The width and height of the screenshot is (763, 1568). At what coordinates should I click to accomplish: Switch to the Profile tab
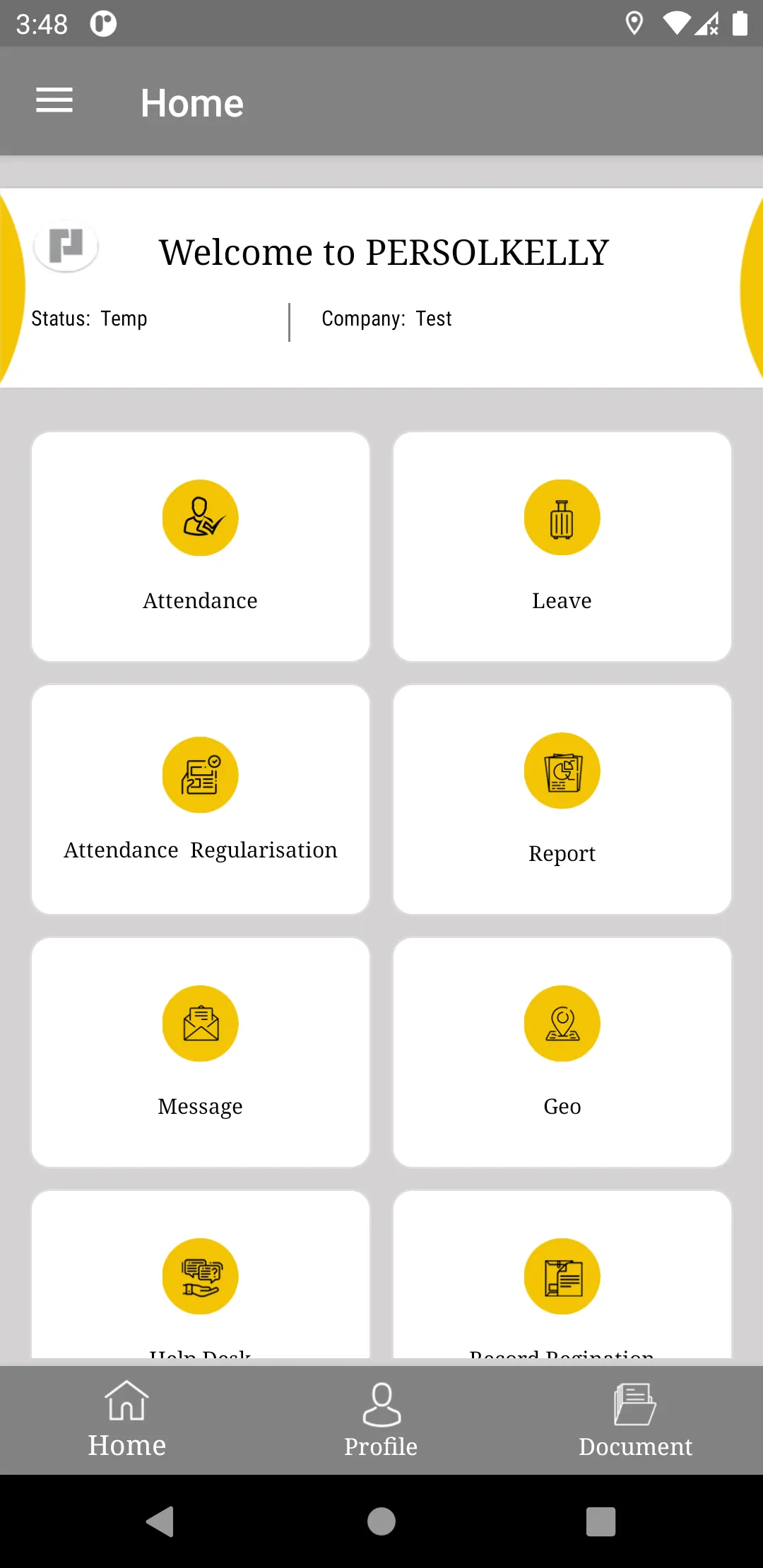[x=381, y=1420]
